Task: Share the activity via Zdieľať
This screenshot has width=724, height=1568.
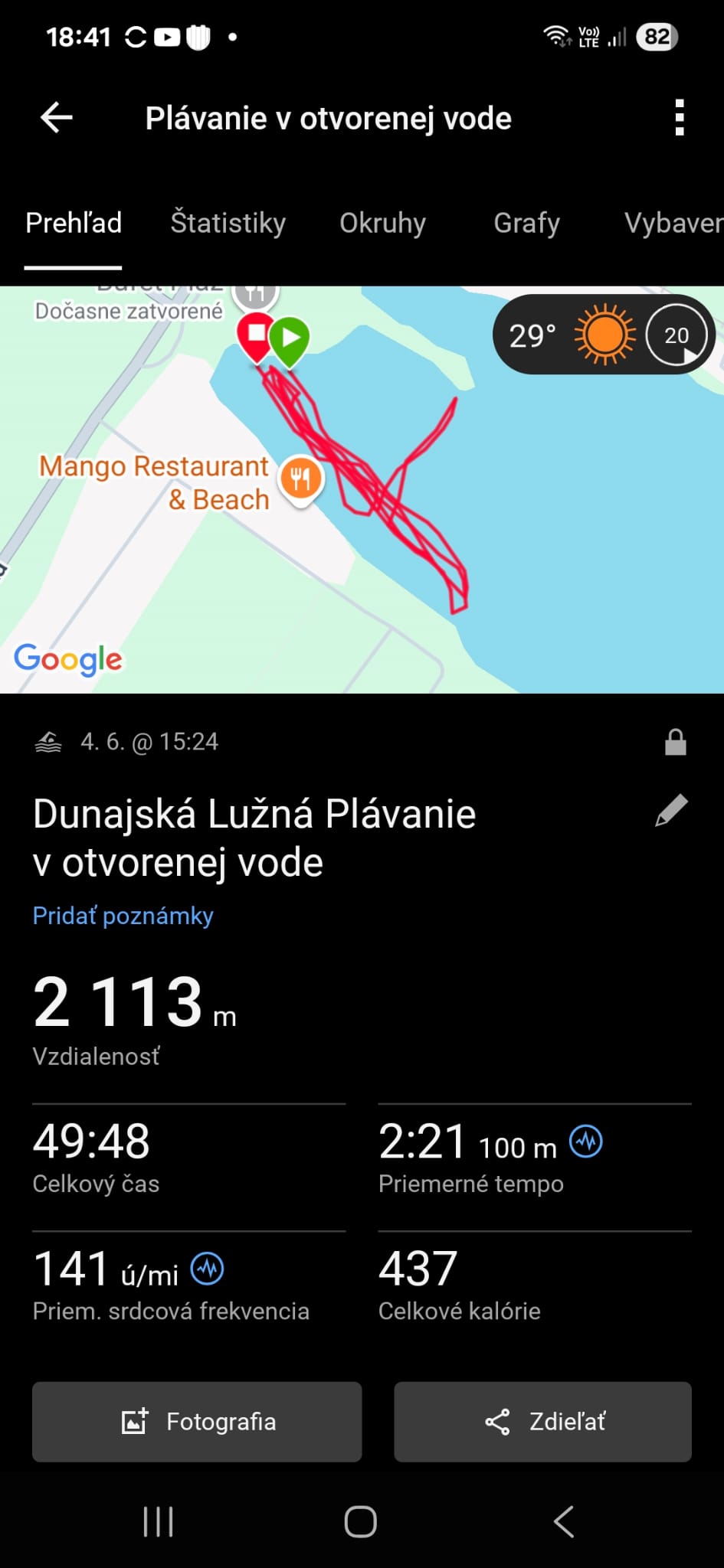Action: coord(542,1422)
